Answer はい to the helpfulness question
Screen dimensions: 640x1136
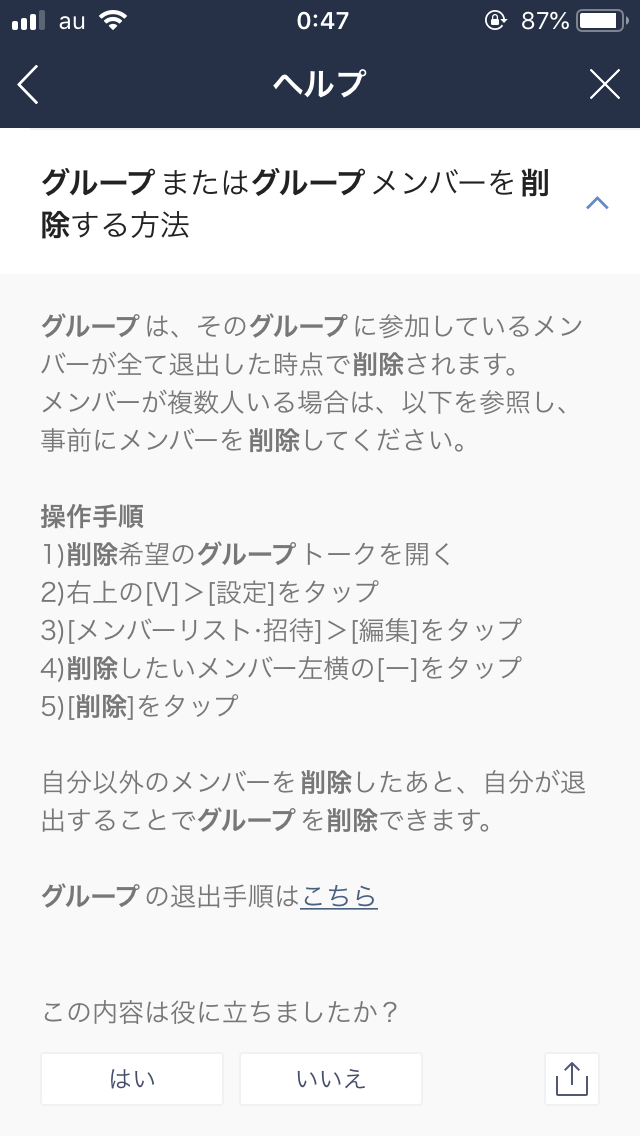point(132,1079)
